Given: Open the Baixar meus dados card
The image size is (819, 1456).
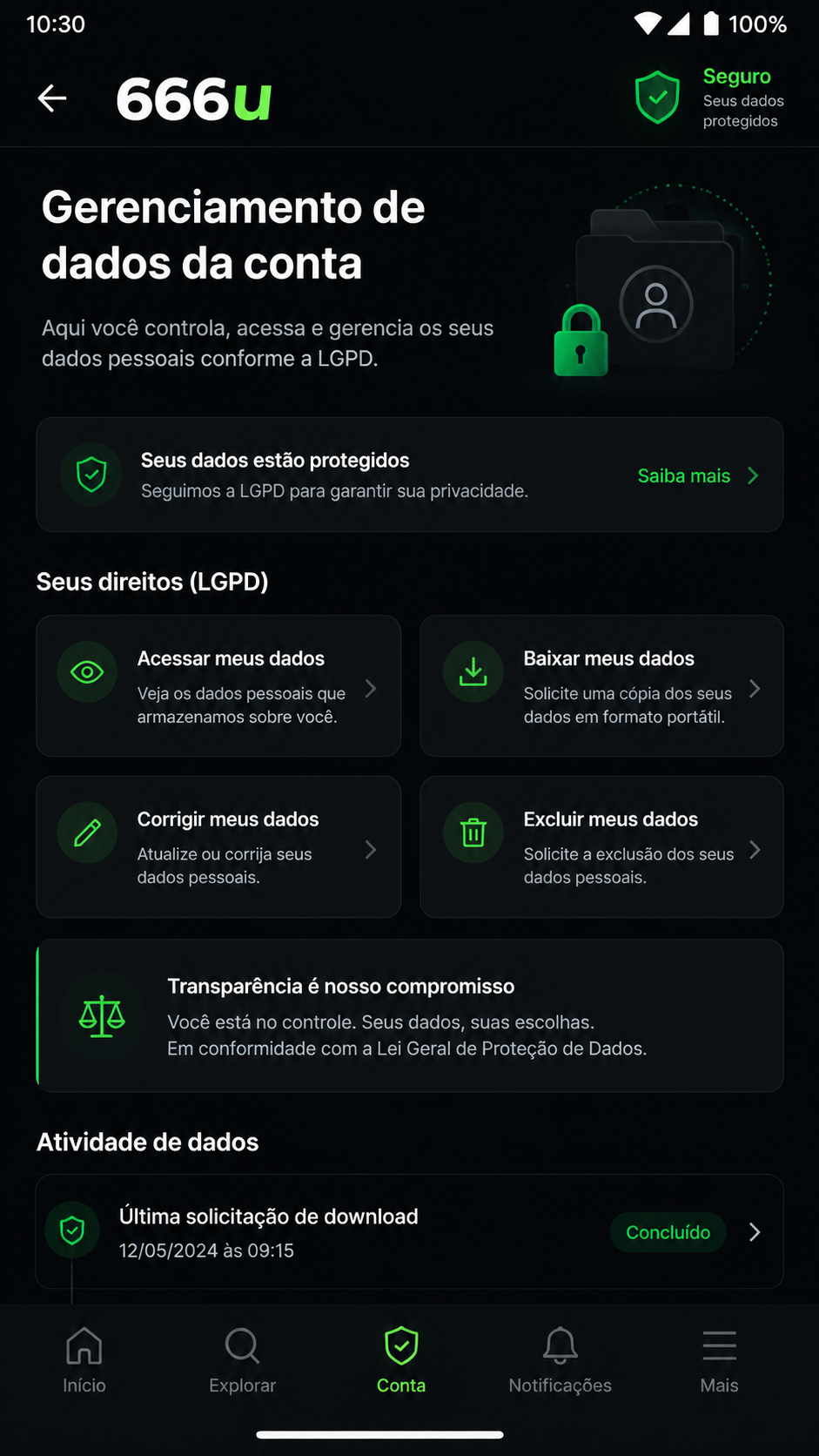Looking at the screenshot, I should (601, 686).
